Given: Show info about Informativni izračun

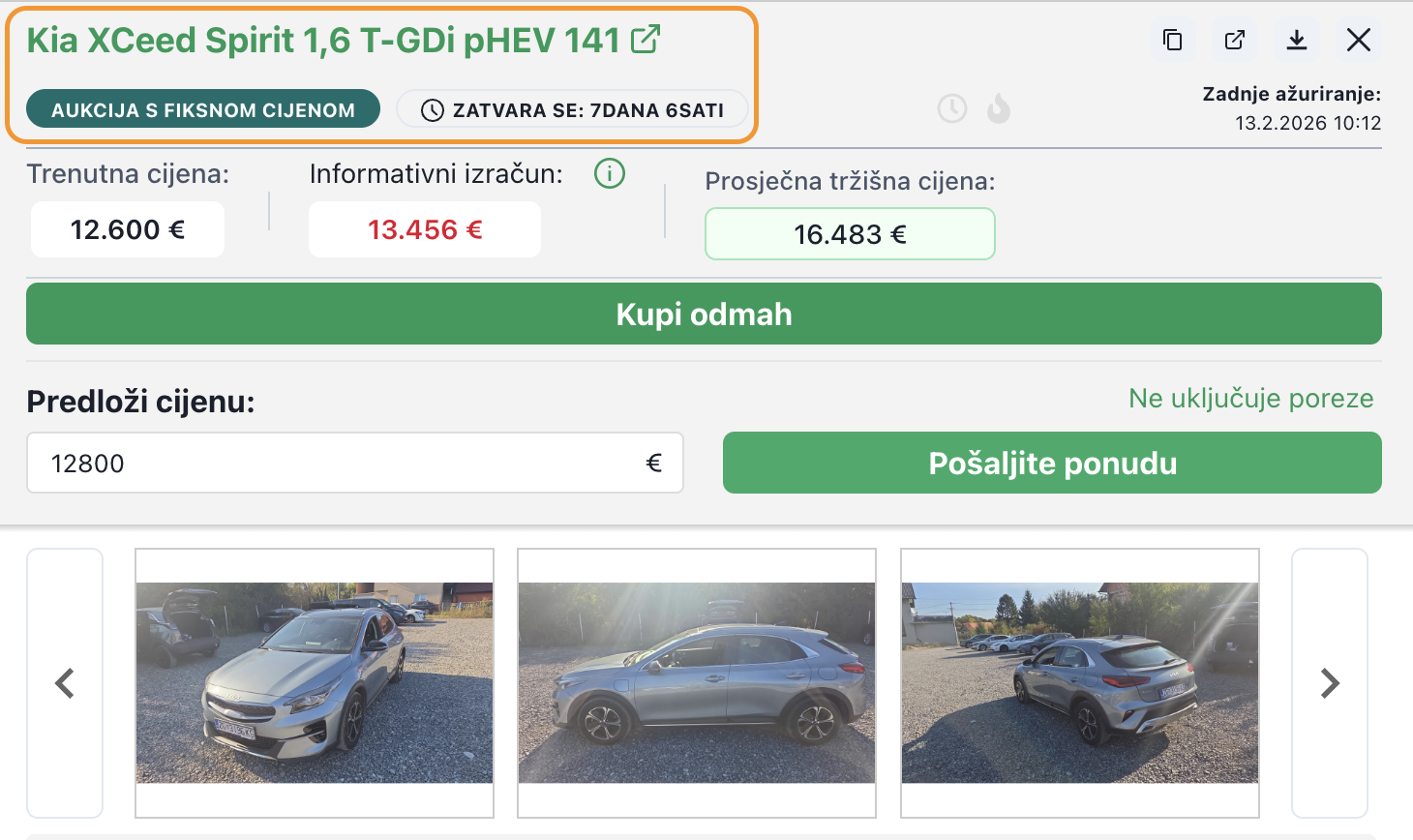Looking at the screenshot, I should (610, 174).
